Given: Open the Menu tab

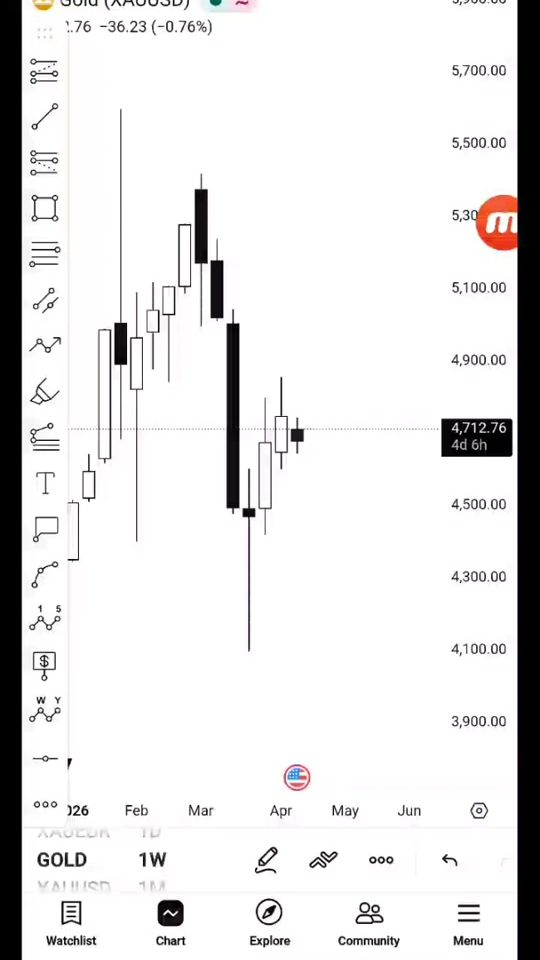Looking at the screenshot, I should tap(468, 924).
